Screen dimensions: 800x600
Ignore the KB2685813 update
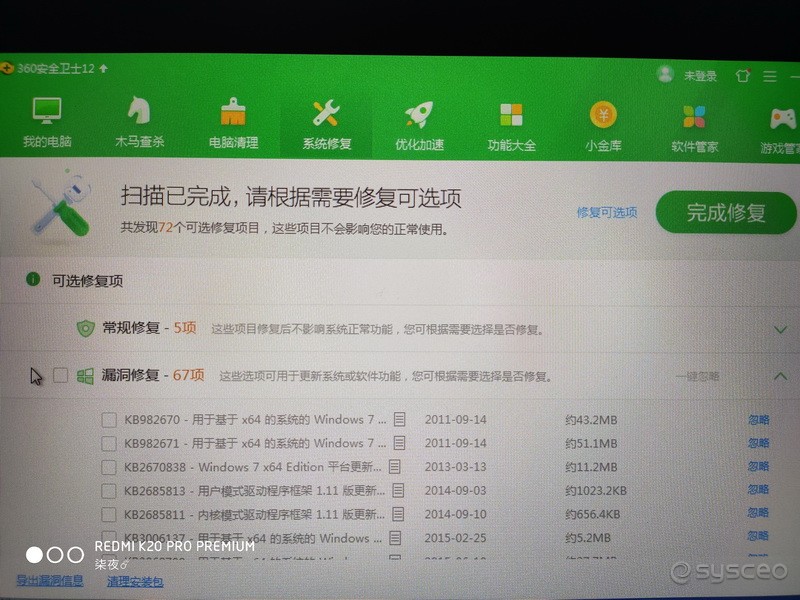coord(758,490)
